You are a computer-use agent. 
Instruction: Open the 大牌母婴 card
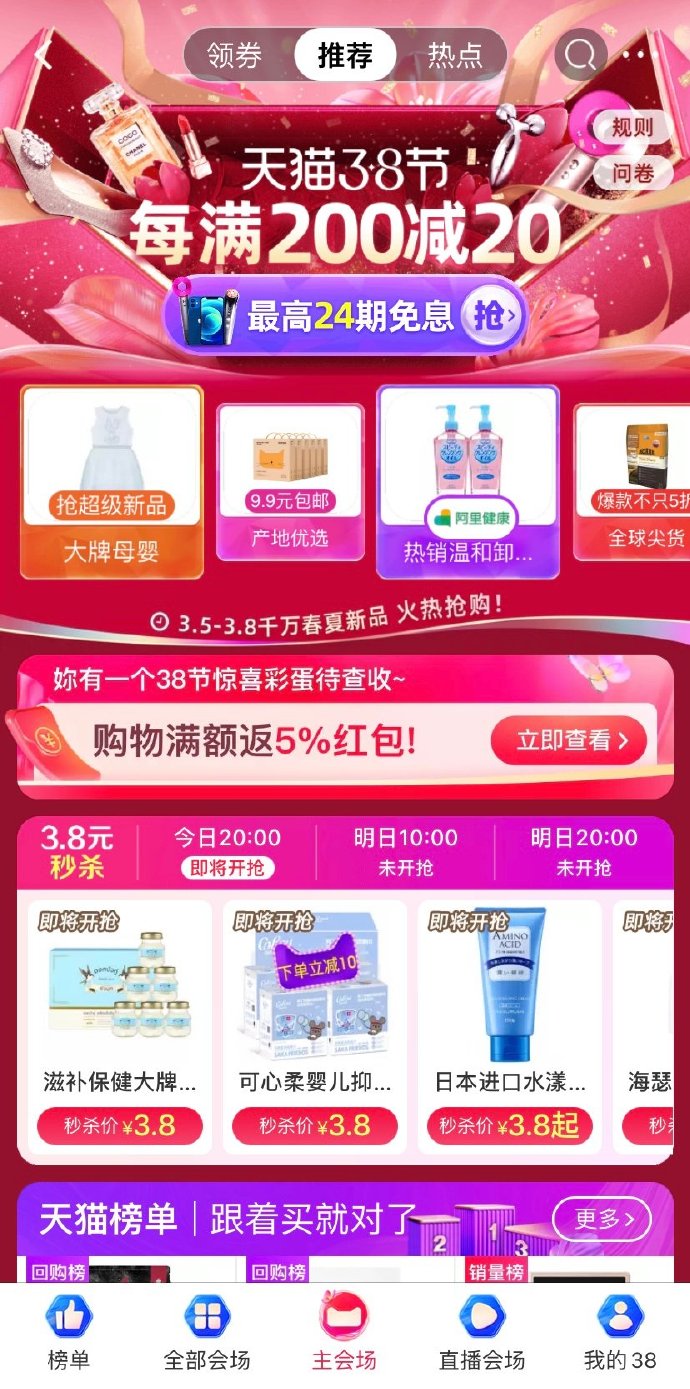point(112,483)
